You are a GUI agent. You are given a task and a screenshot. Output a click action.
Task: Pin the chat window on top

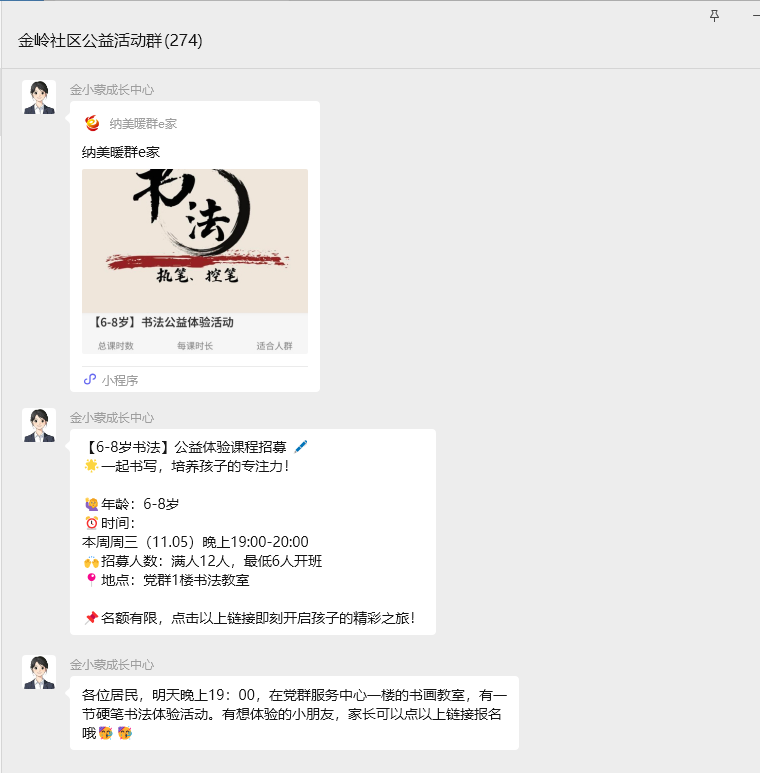click(x=714, y=16)
